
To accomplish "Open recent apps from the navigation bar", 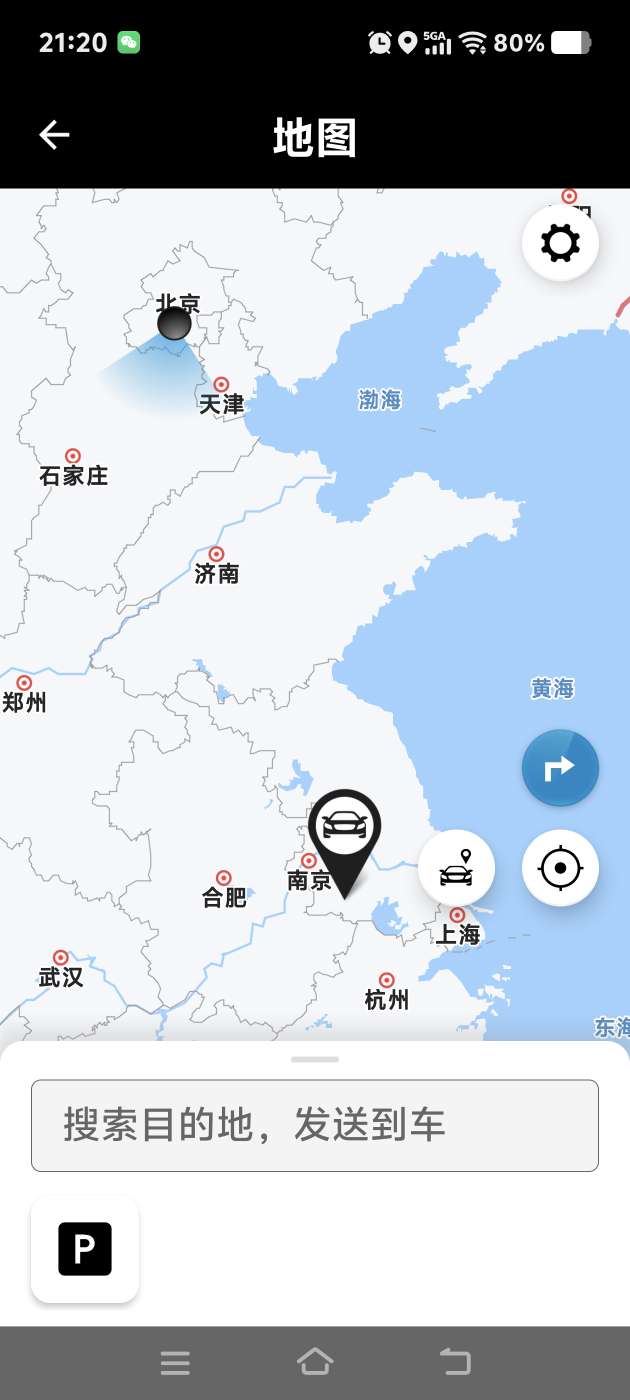I will point(175,1362).
